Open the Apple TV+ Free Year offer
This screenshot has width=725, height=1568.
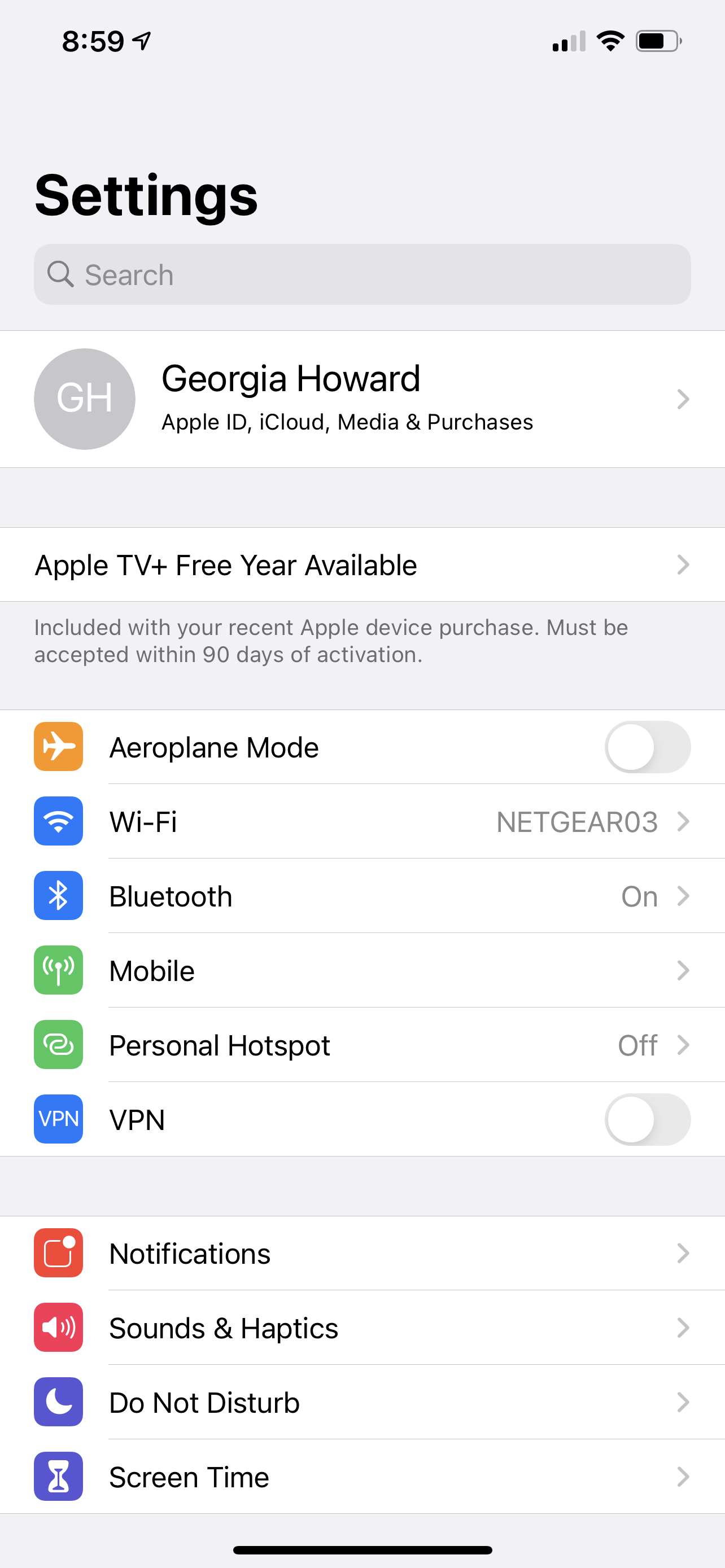click(362, 565)
